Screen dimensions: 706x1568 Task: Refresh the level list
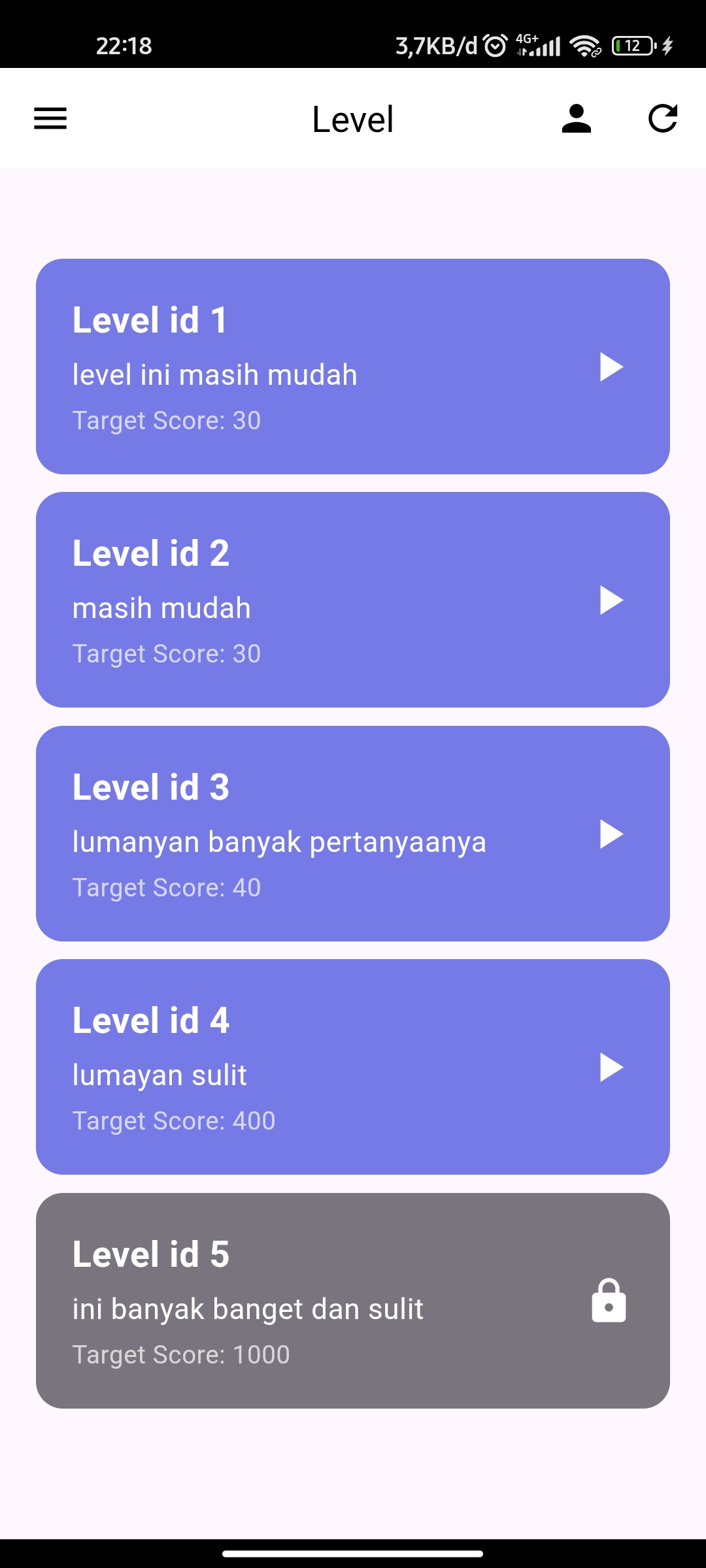662,118
